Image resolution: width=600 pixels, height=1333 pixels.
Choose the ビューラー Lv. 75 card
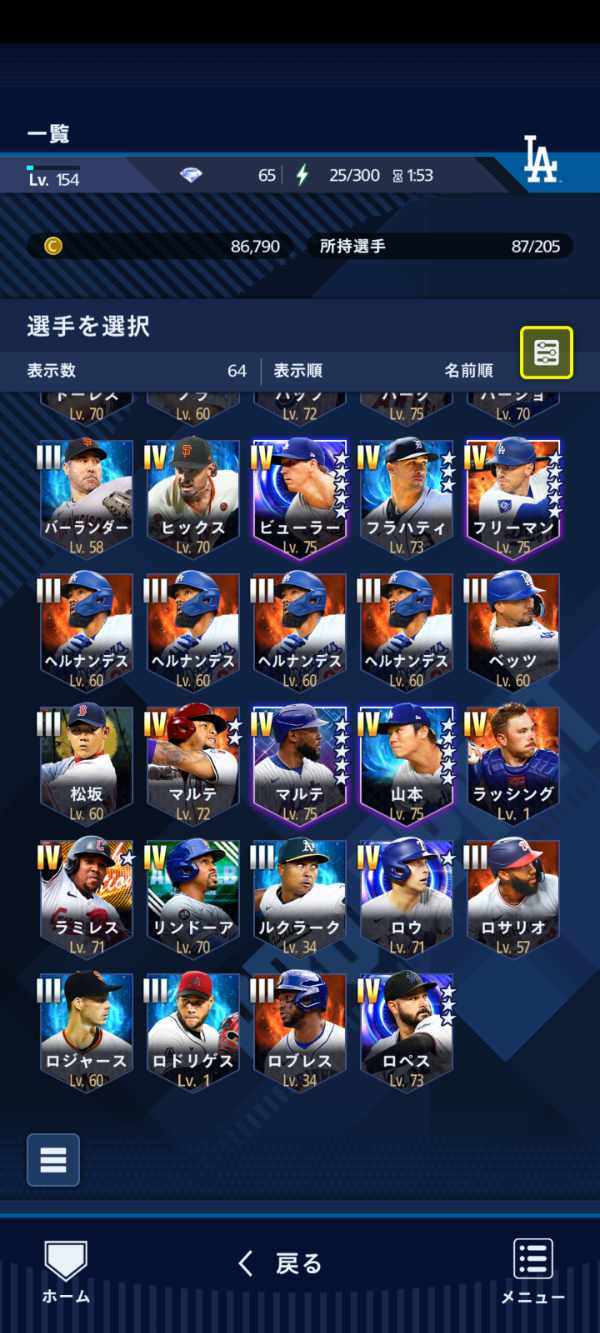coord(300,497)
